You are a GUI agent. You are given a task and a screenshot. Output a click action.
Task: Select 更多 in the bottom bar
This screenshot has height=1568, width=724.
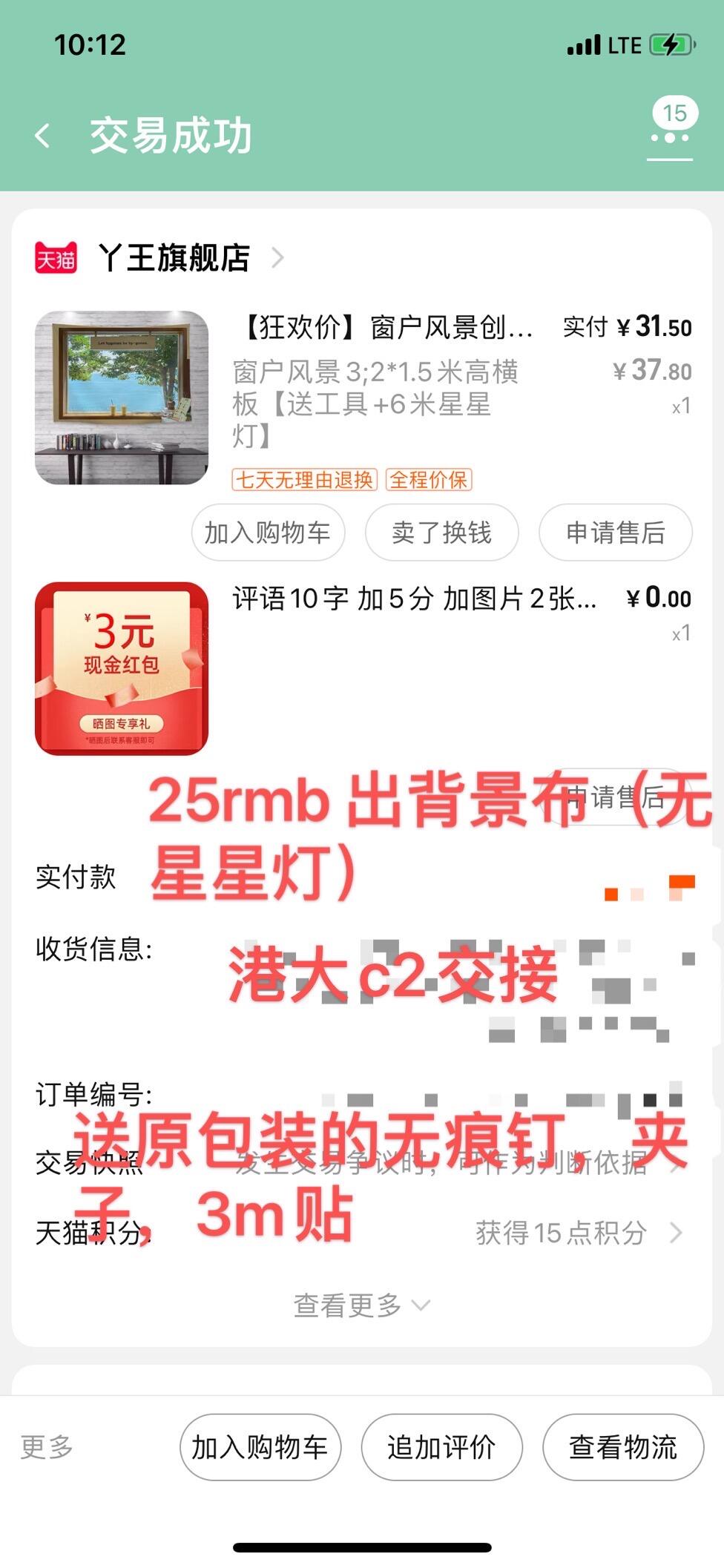coord(46,1446)
